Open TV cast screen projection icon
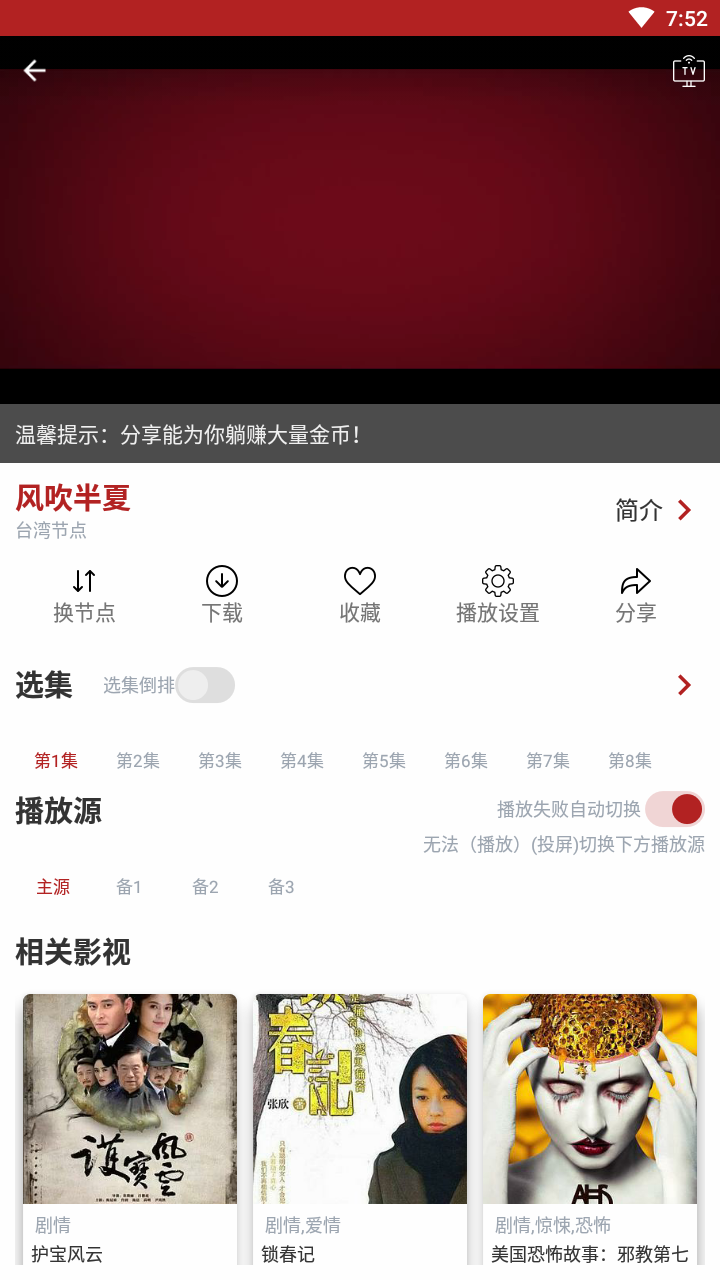This screenshot has width=720, height=1280. click(688, 71)
